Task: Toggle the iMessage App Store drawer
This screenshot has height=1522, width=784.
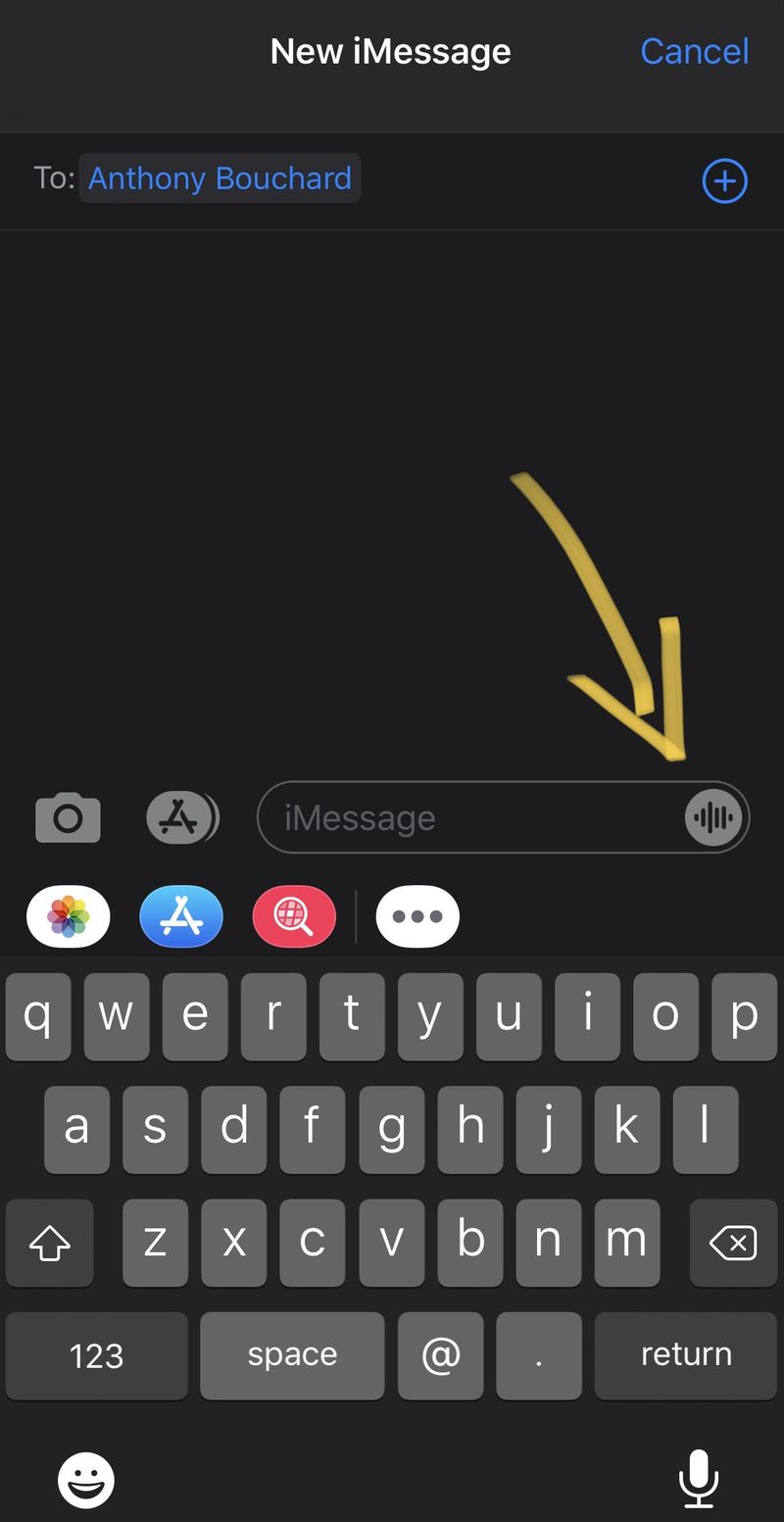Action: 181,817
